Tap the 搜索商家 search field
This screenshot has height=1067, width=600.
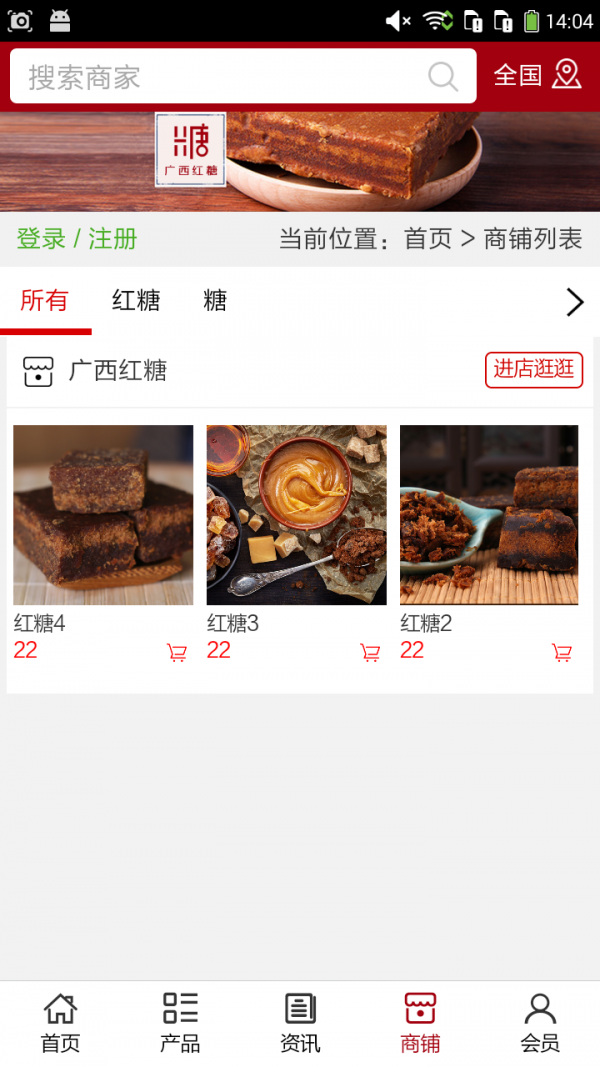[220, 77]
